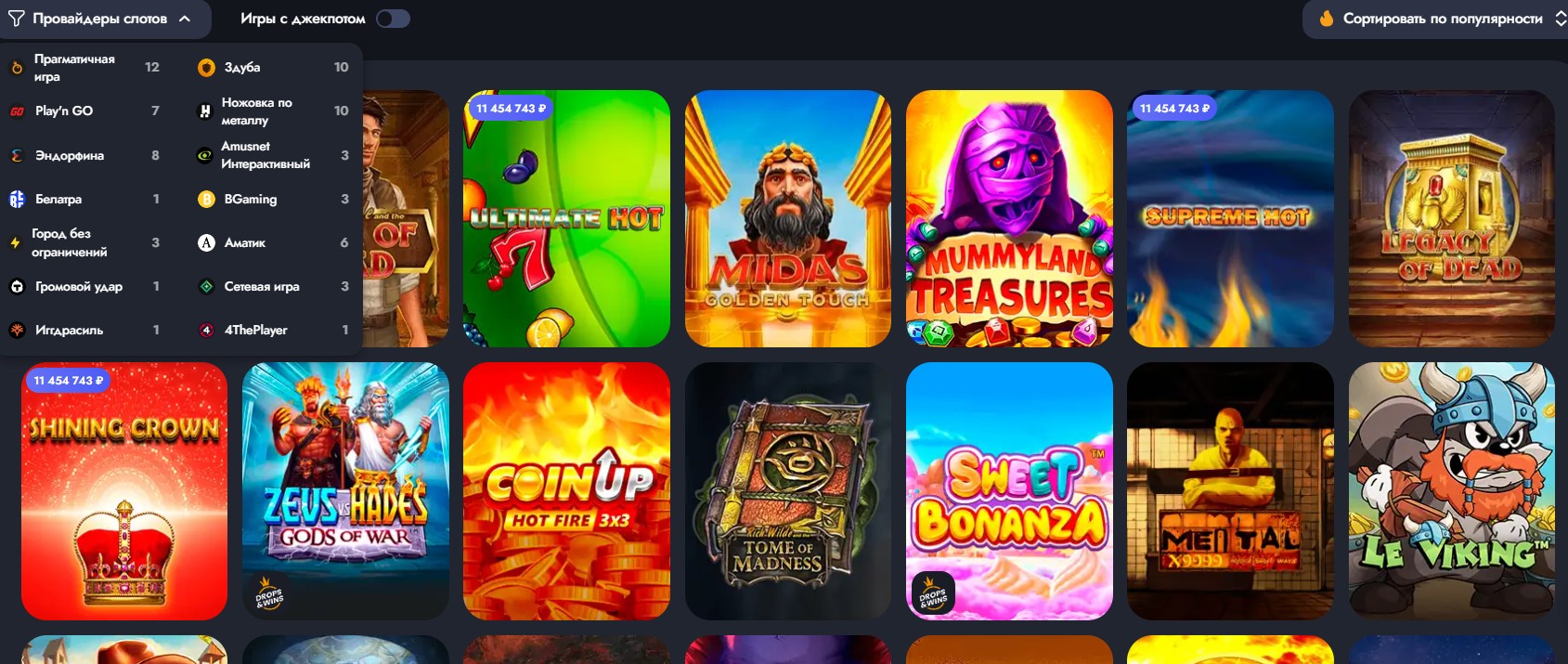Launch Mummyland Treasures slot
This screenshot has height=664, width=1568.
click(x=1009, y=218)
